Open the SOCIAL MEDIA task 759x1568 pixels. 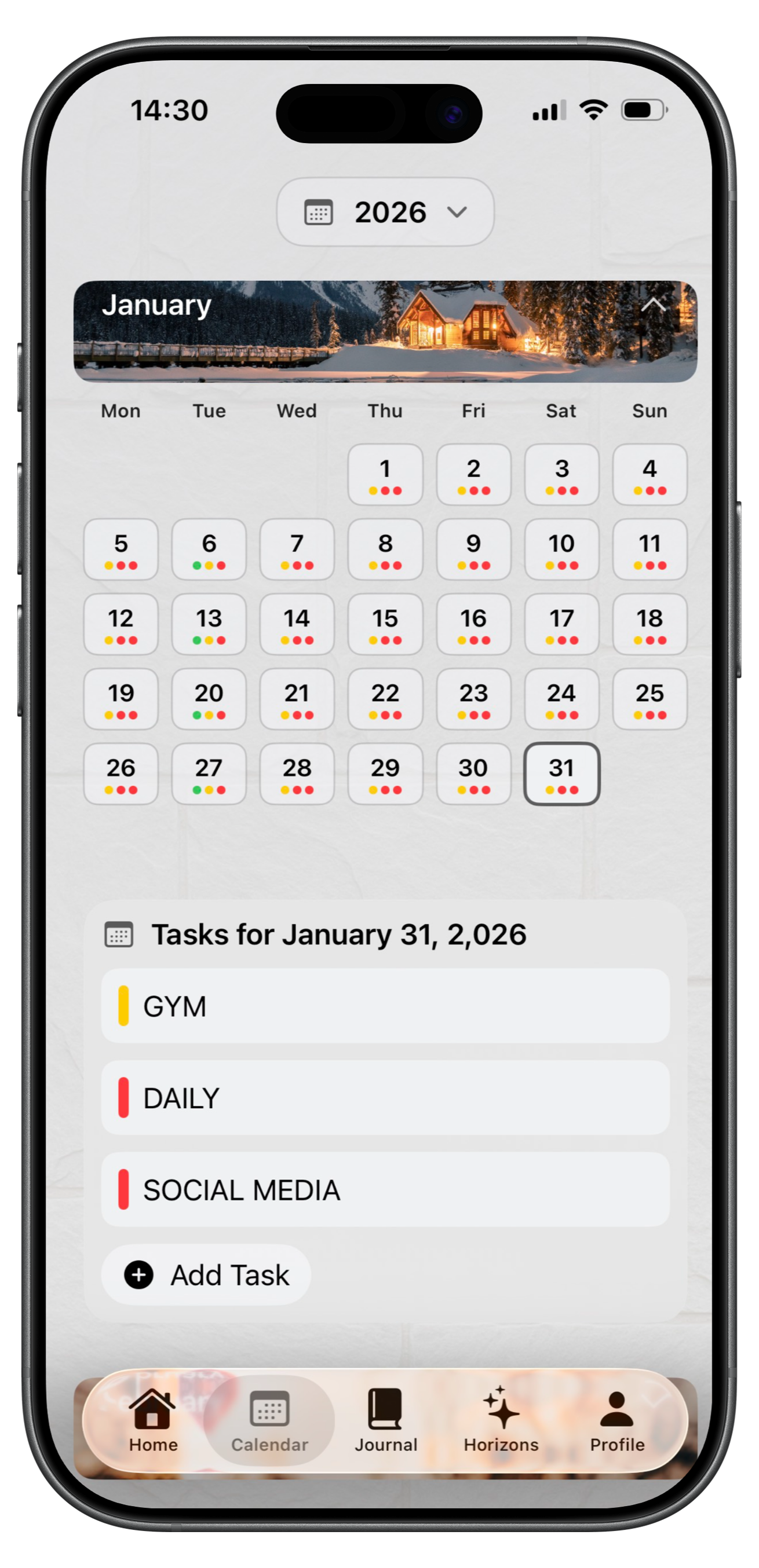[x=385, y=1189]
